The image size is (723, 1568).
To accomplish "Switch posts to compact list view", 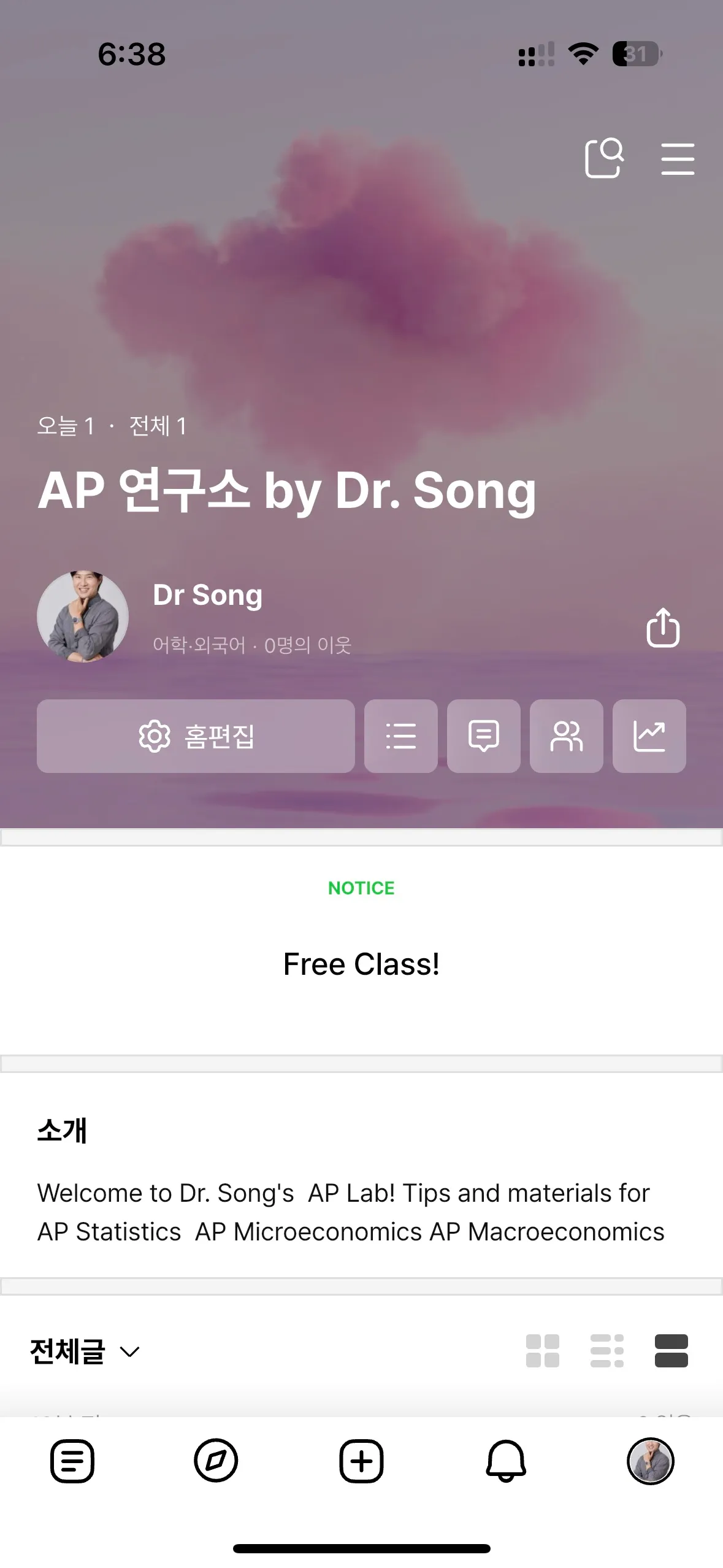I will pos(606,1352).
